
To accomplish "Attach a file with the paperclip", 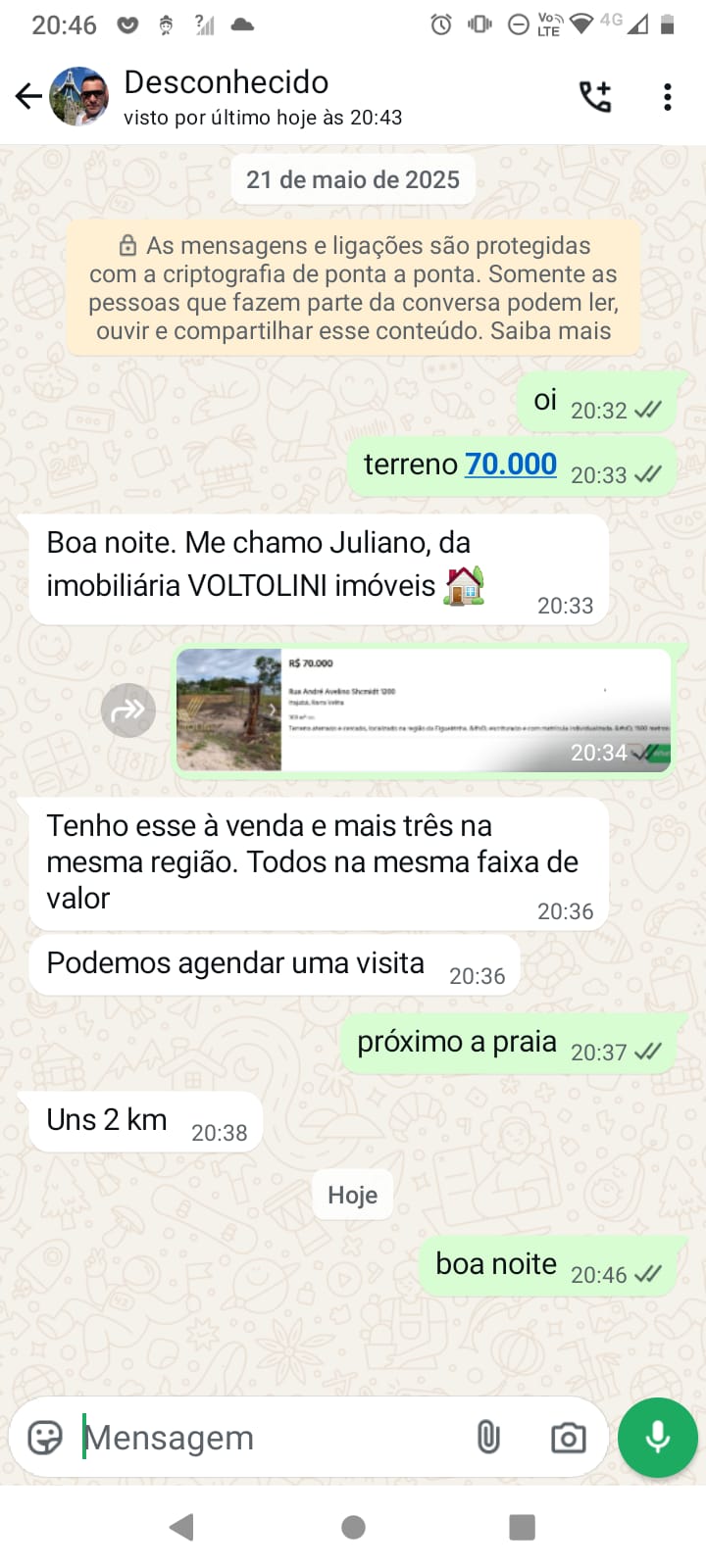I will (x=488, y=1438).
